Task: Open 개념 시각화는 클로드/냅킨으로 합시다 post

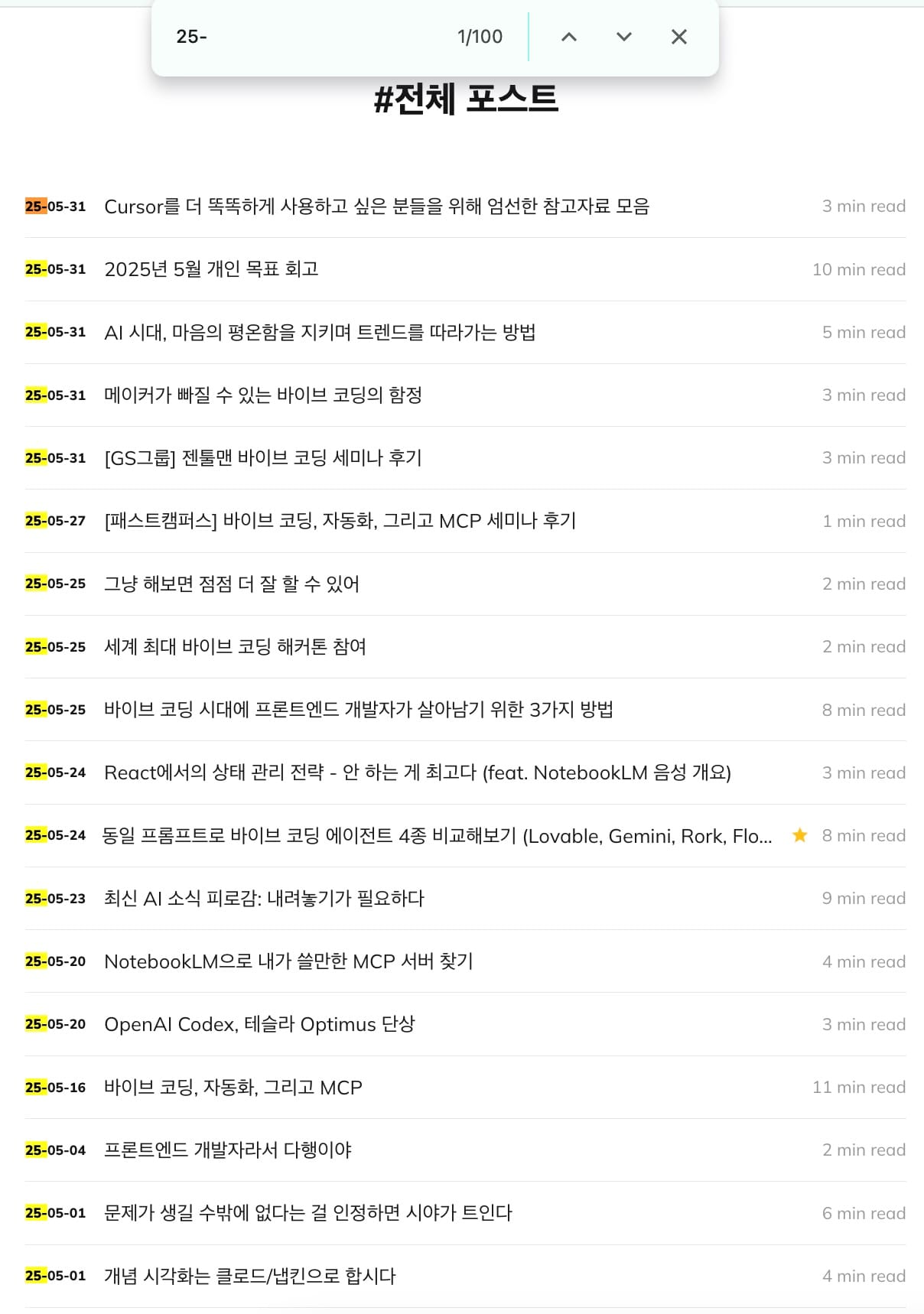Action: [250, 1276]
